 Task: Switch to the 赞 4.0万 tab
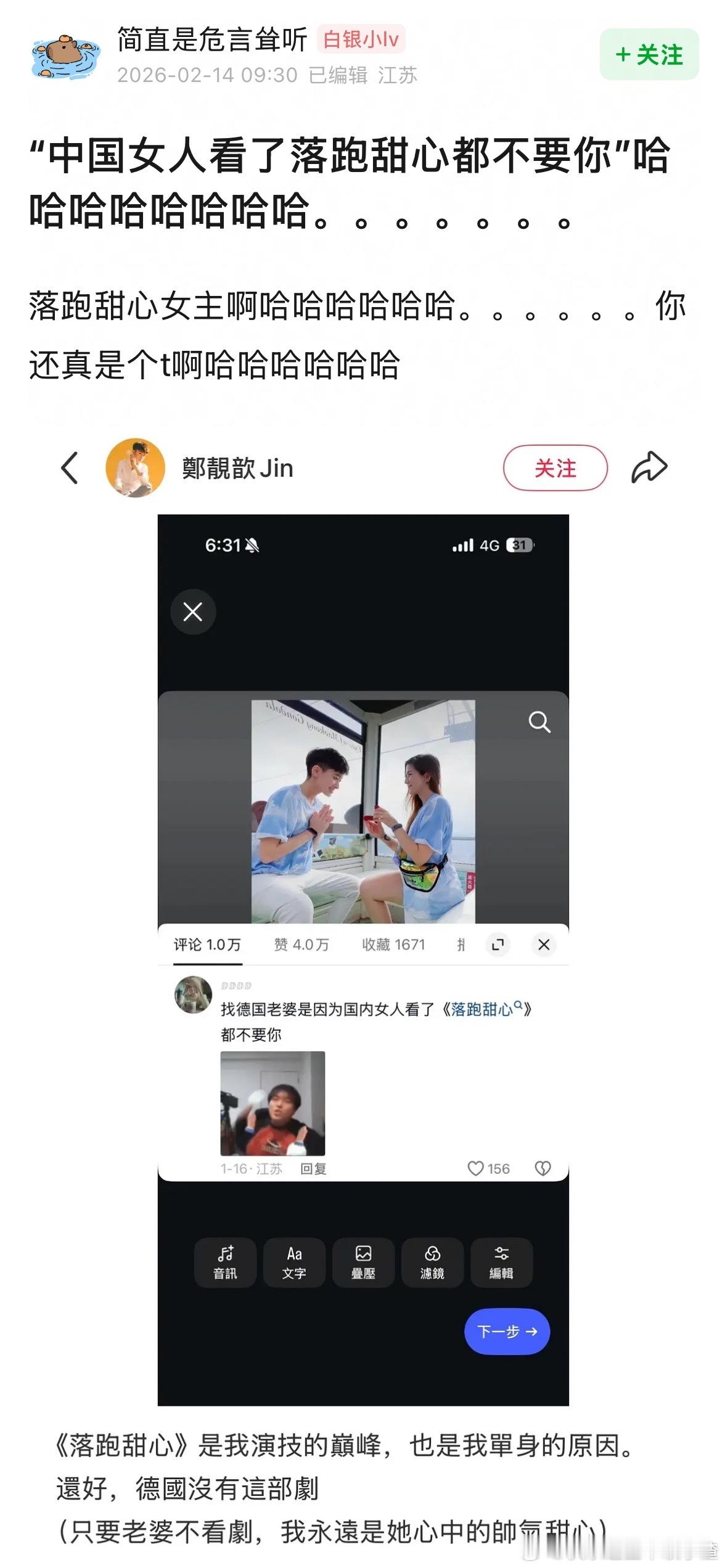pos(301,945)
